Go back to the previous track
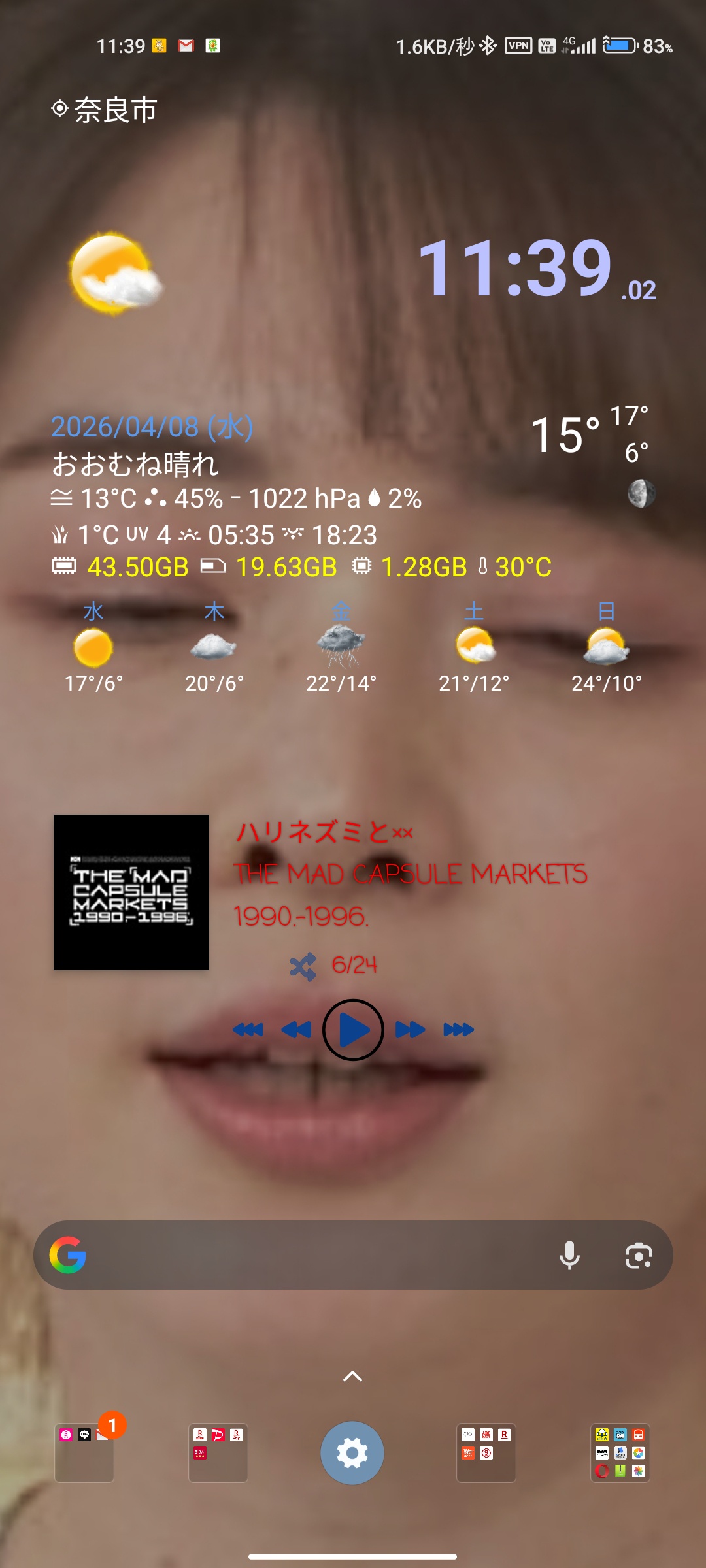 [248, 1030]
